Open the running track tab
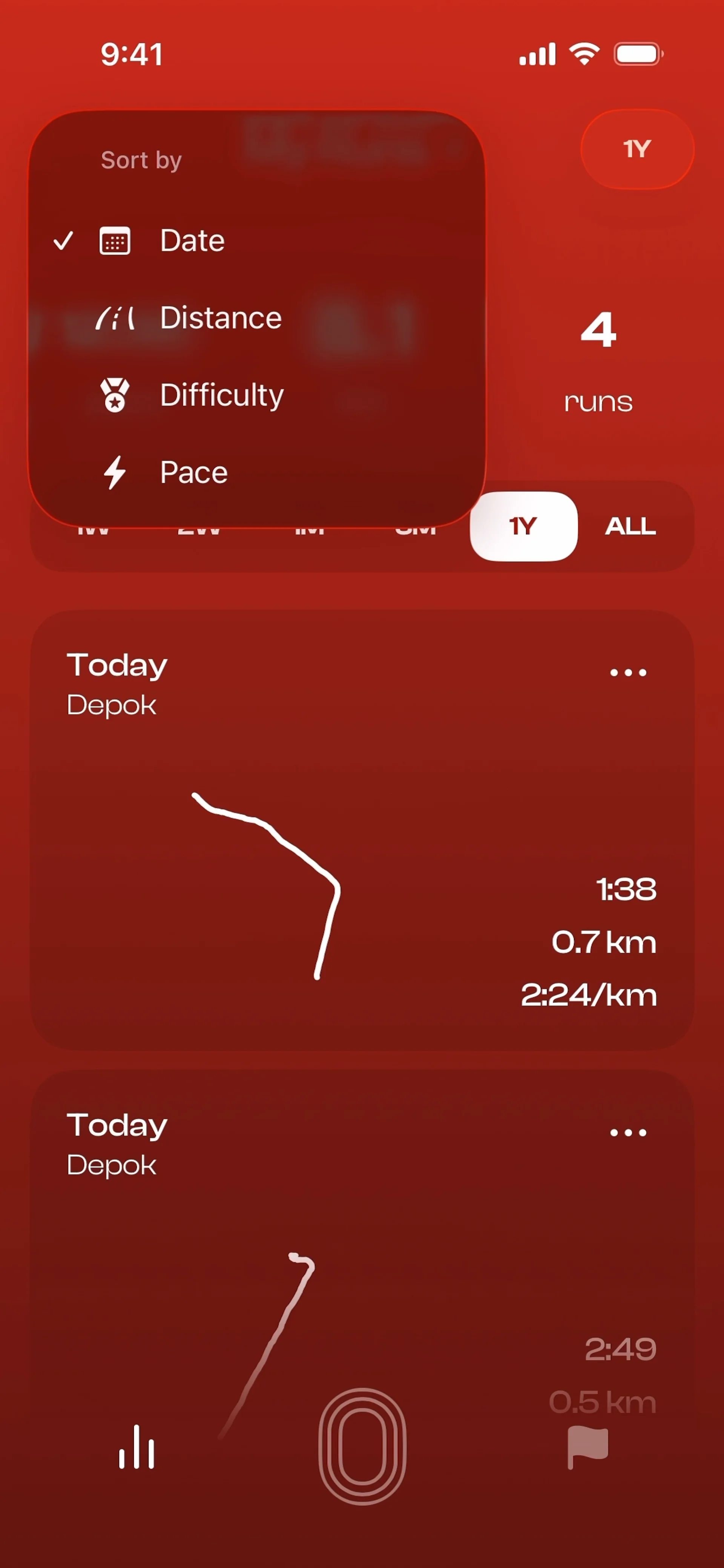The image size is (724, 1568). point(362,1446)
